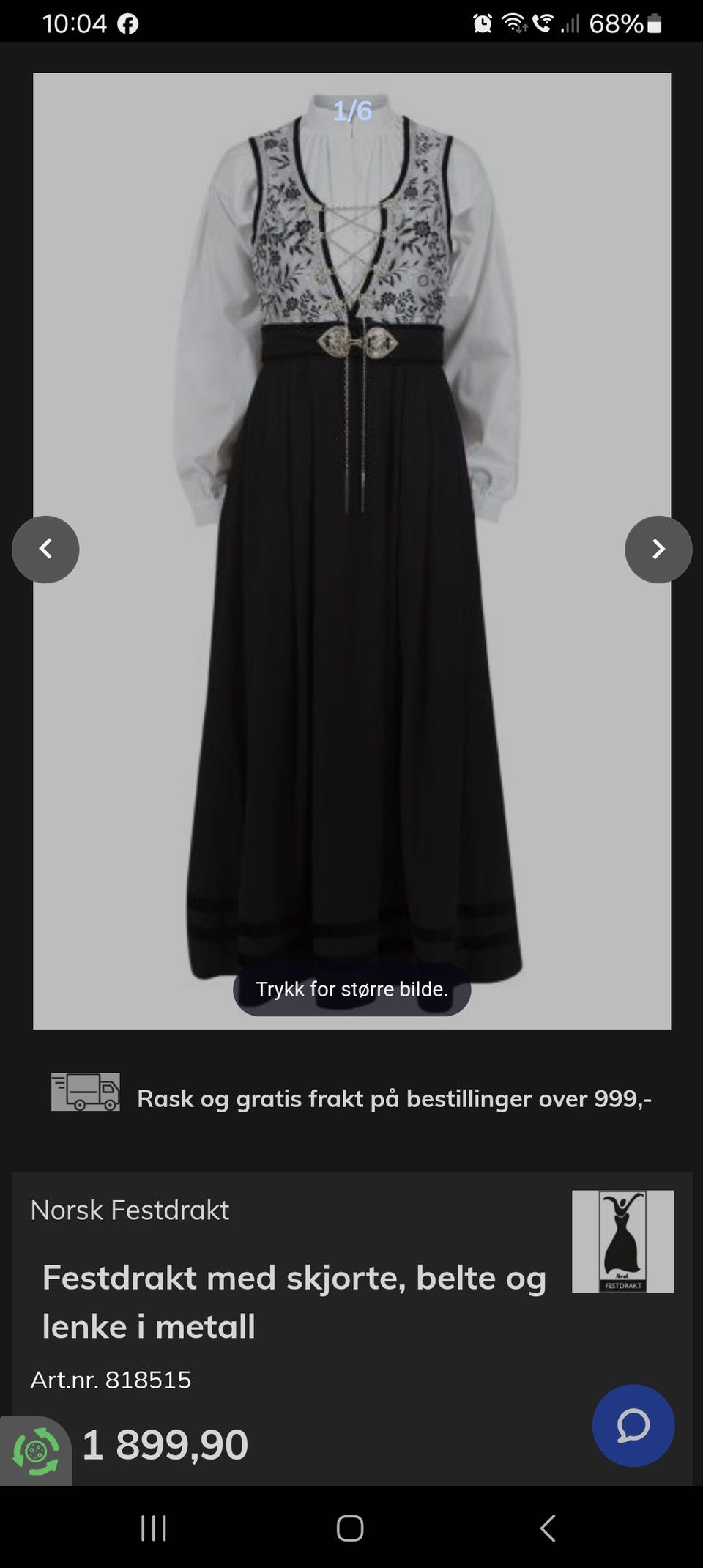703x1568 pixels.
Task: Open the Norsk Festdrakt brand logo
Action: pos(622,1241)
